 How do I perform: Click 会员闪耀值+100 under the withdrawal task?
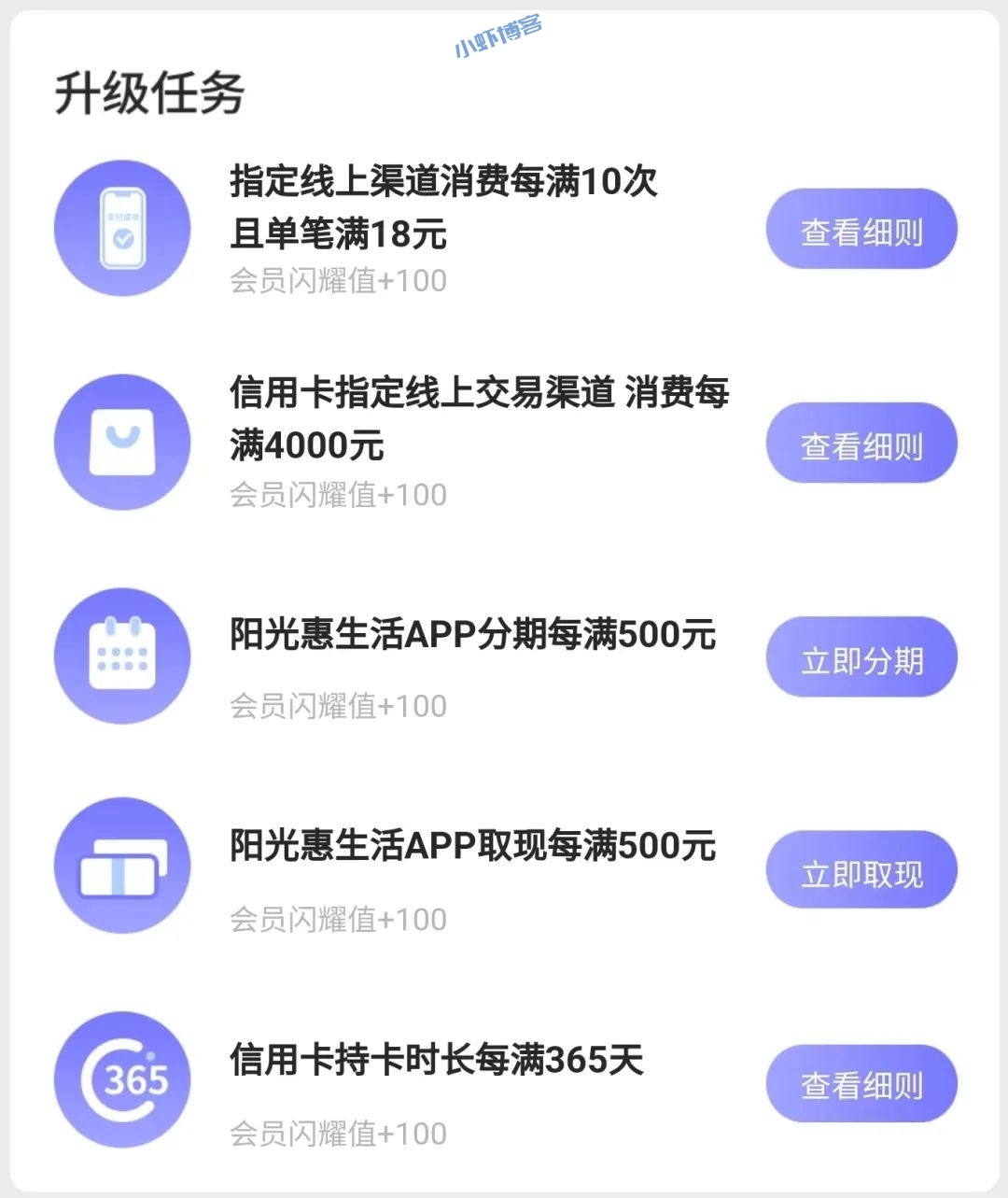[338, 919]
